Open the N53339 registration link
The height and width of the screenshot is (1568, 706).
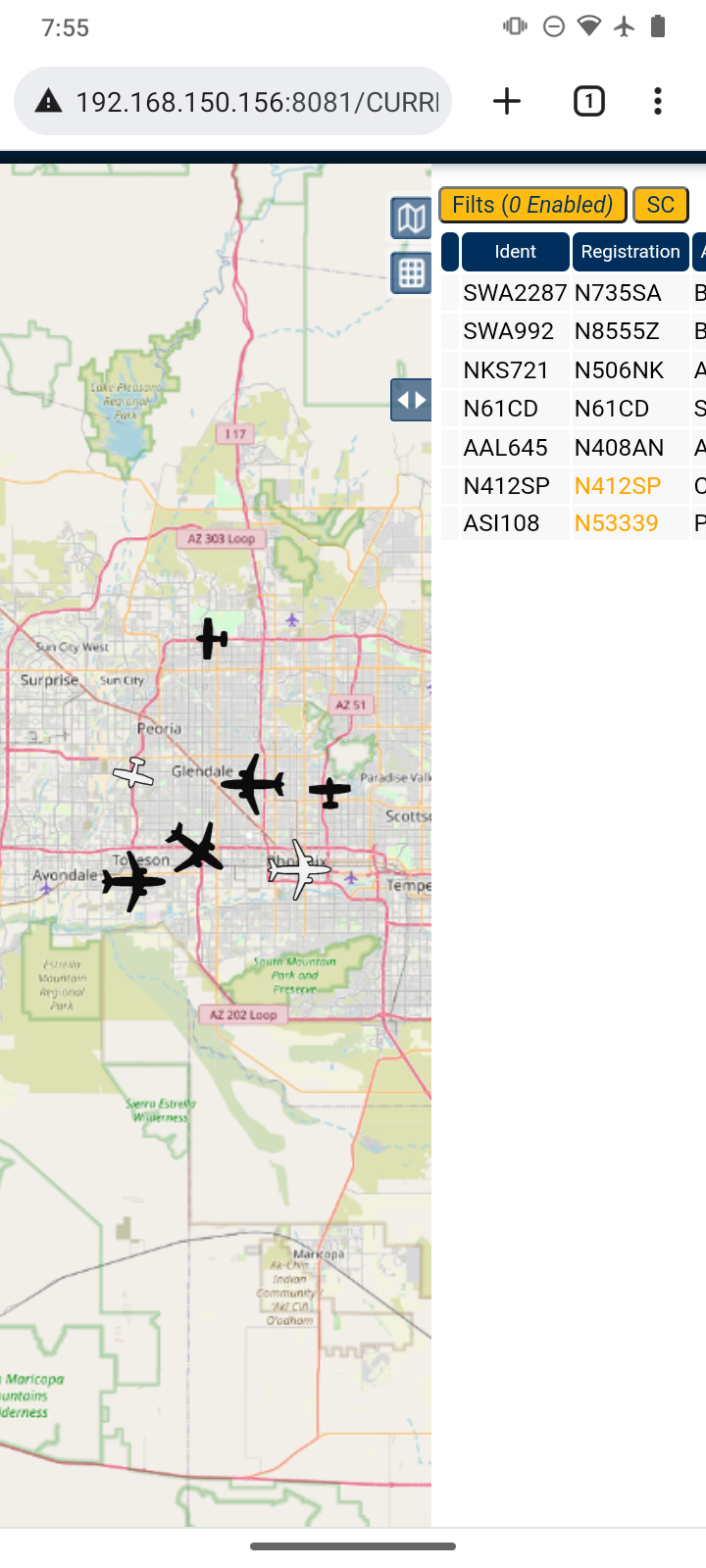coord(616,523)
